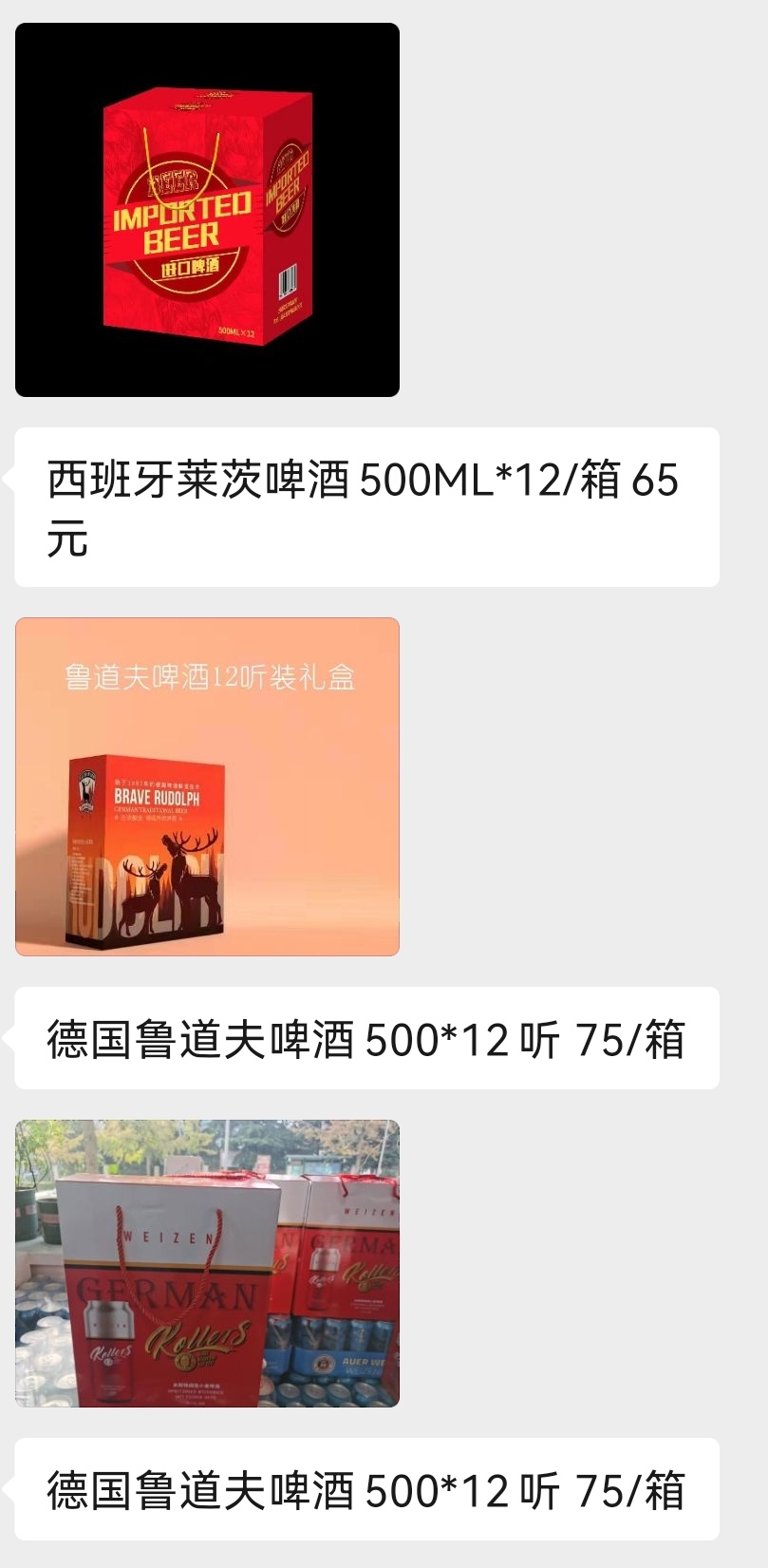Open the German Kollers Weizen box photo
The width and height of the screenshot is (768, 1568).
pos(207,1263)
